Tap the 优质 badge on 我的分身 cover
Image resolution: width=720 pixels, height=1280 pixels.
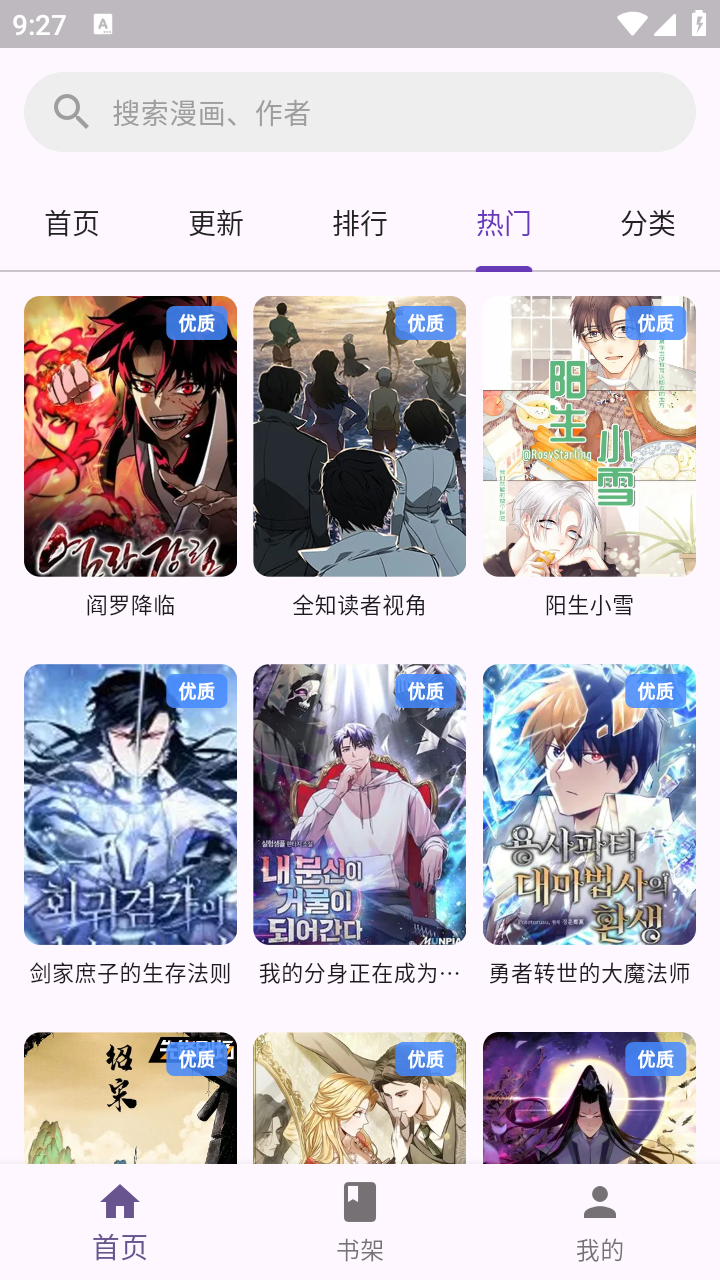click(425, 690)
